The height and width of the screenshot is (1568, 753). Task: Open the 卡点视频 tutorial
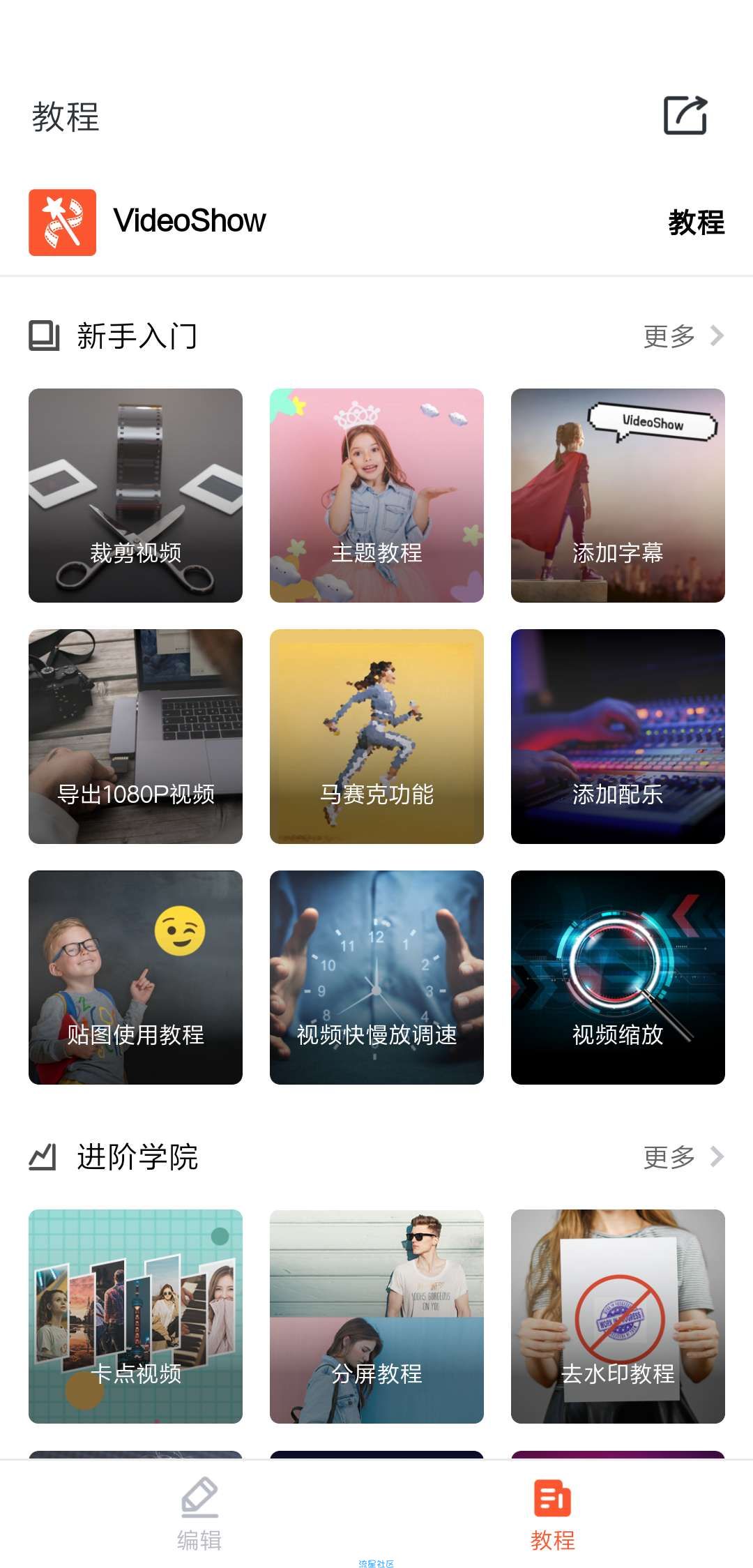pyautogui.click(x=135, y=1316)
